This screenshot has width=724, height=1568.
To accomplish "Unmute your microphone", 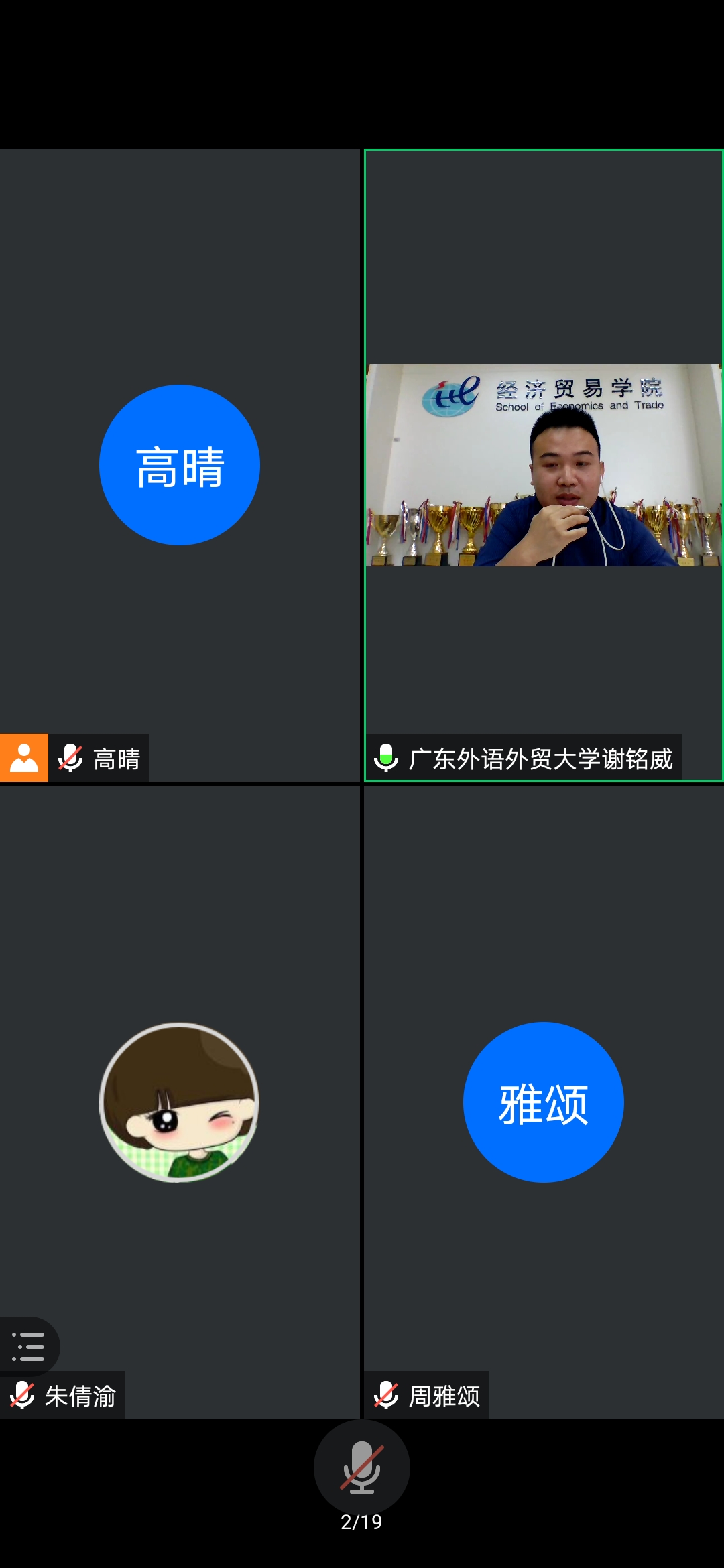I will pos(361,1467).
